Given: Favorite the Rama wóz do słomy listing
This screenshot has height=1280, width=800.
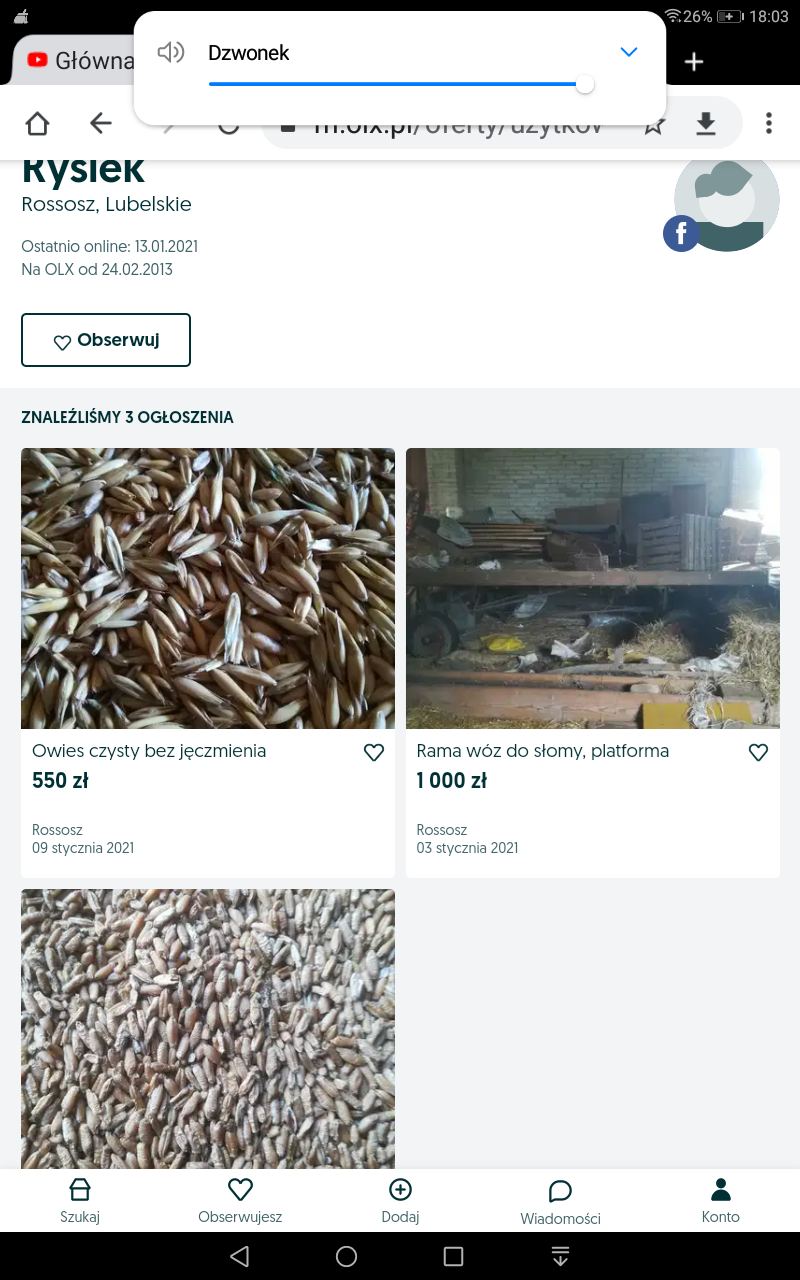Looking at the screenshot, I should [758, 752].
